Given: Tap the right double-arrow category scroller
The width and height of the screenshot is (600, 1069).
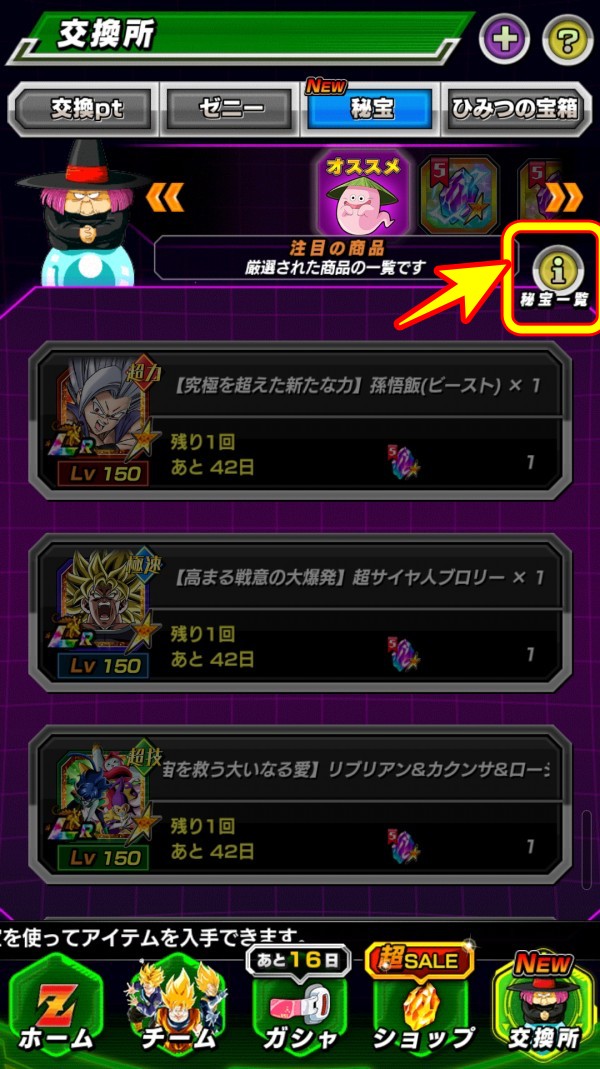Looking at the screenshot, I should click(x=564, y=197).
